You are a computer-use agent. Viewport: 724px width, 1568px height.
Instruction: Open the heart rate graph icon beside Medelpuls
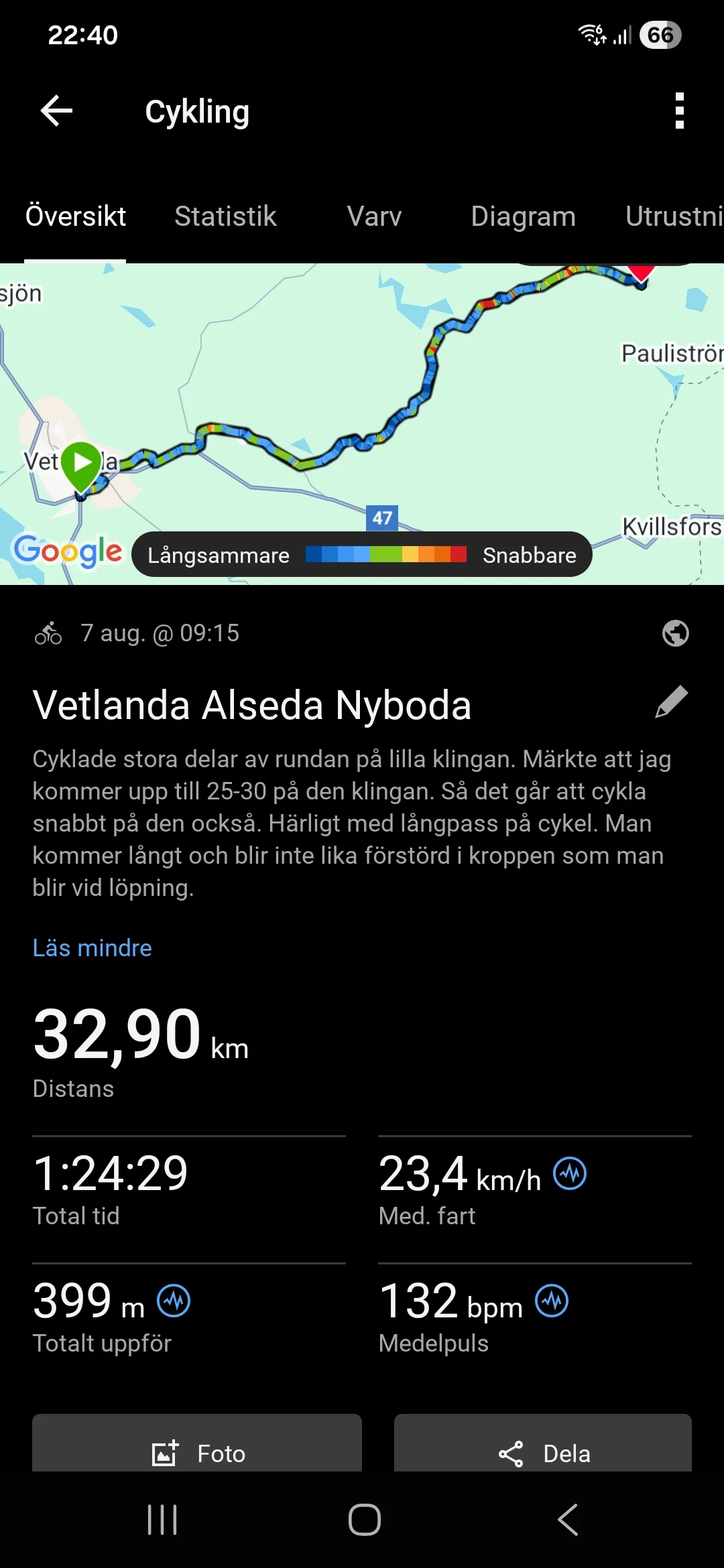click(x=551, y=1300)
